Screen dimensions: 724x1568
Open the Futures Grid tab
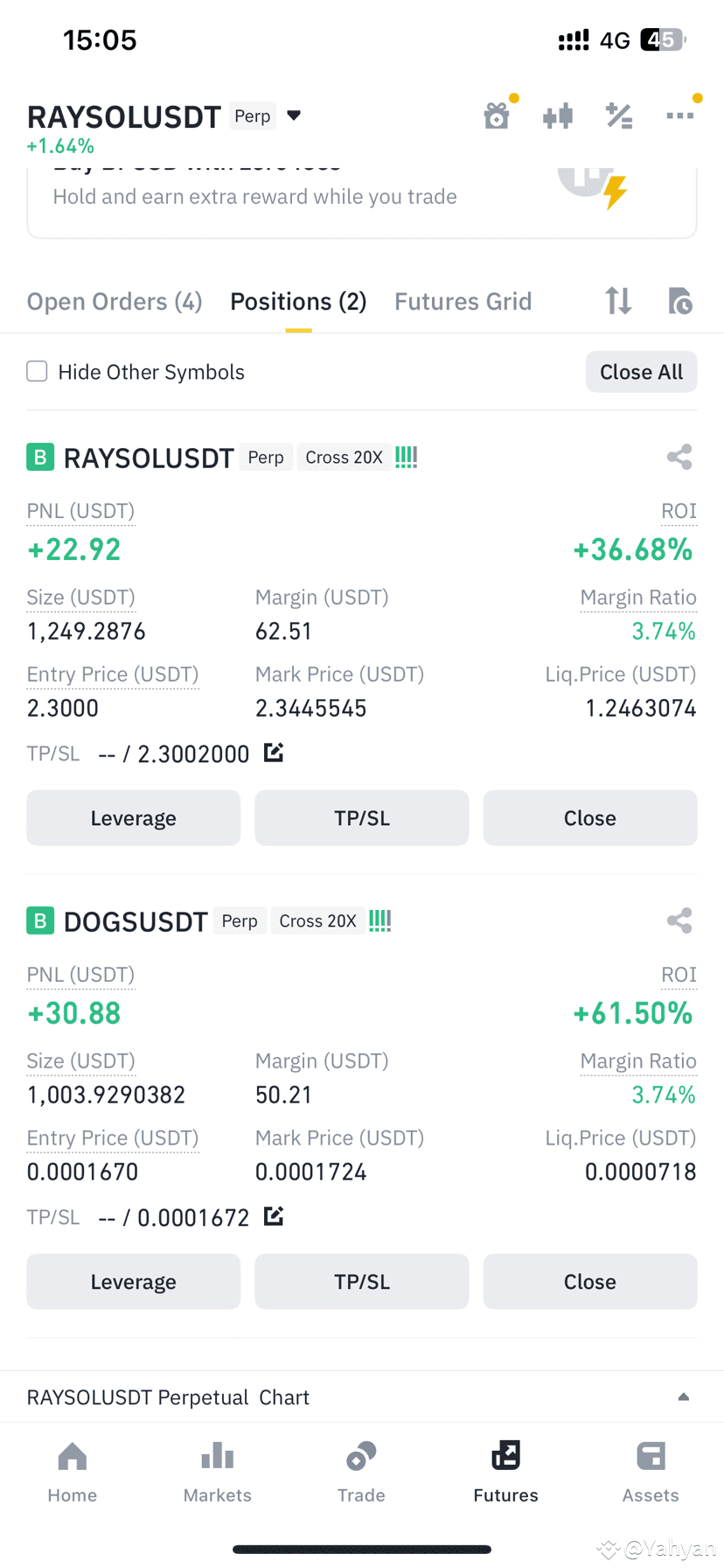[x=463, y=301]
